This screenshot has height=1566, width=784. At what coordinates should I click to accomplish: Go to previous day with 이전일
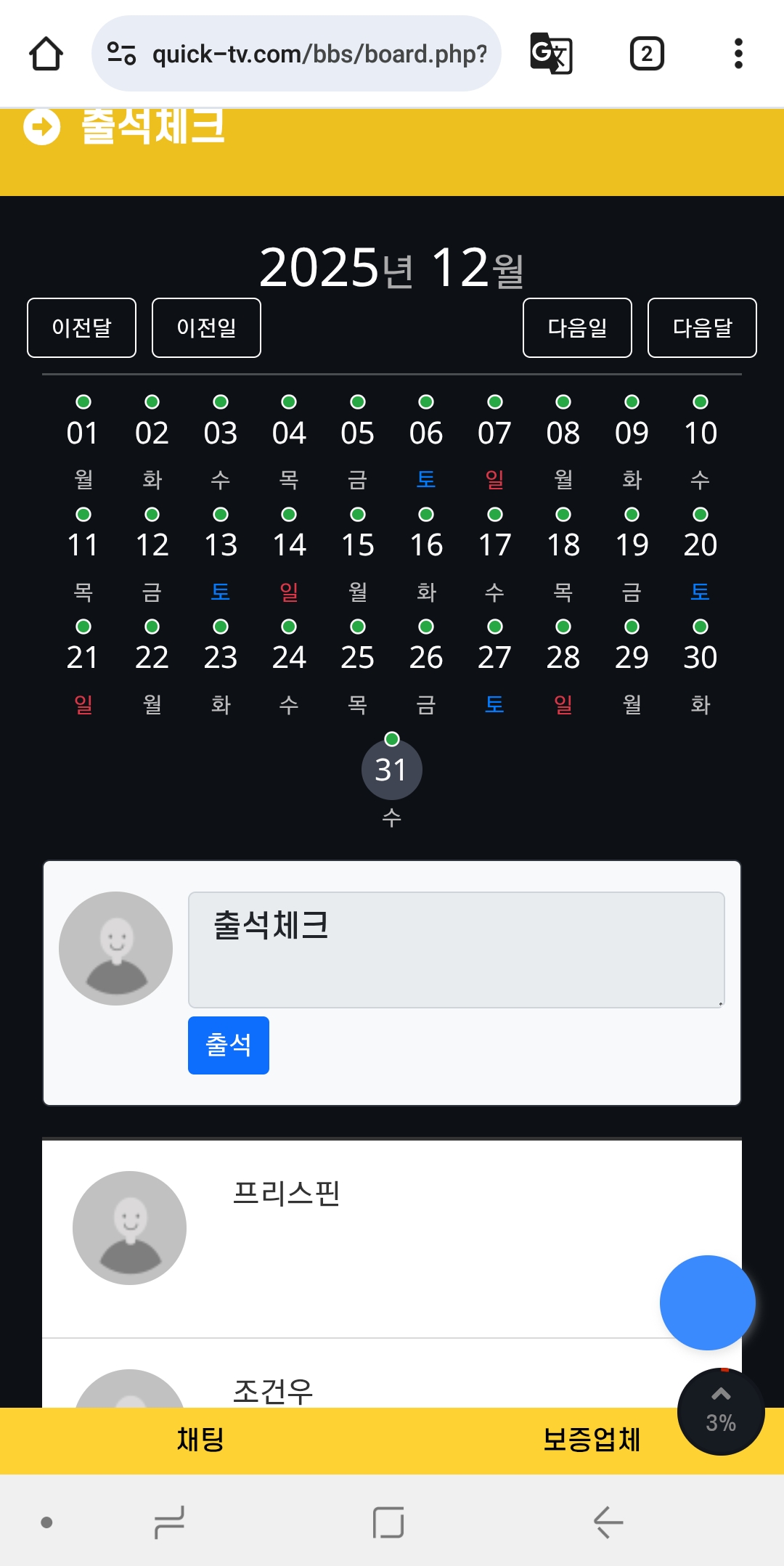click(206, 327)
